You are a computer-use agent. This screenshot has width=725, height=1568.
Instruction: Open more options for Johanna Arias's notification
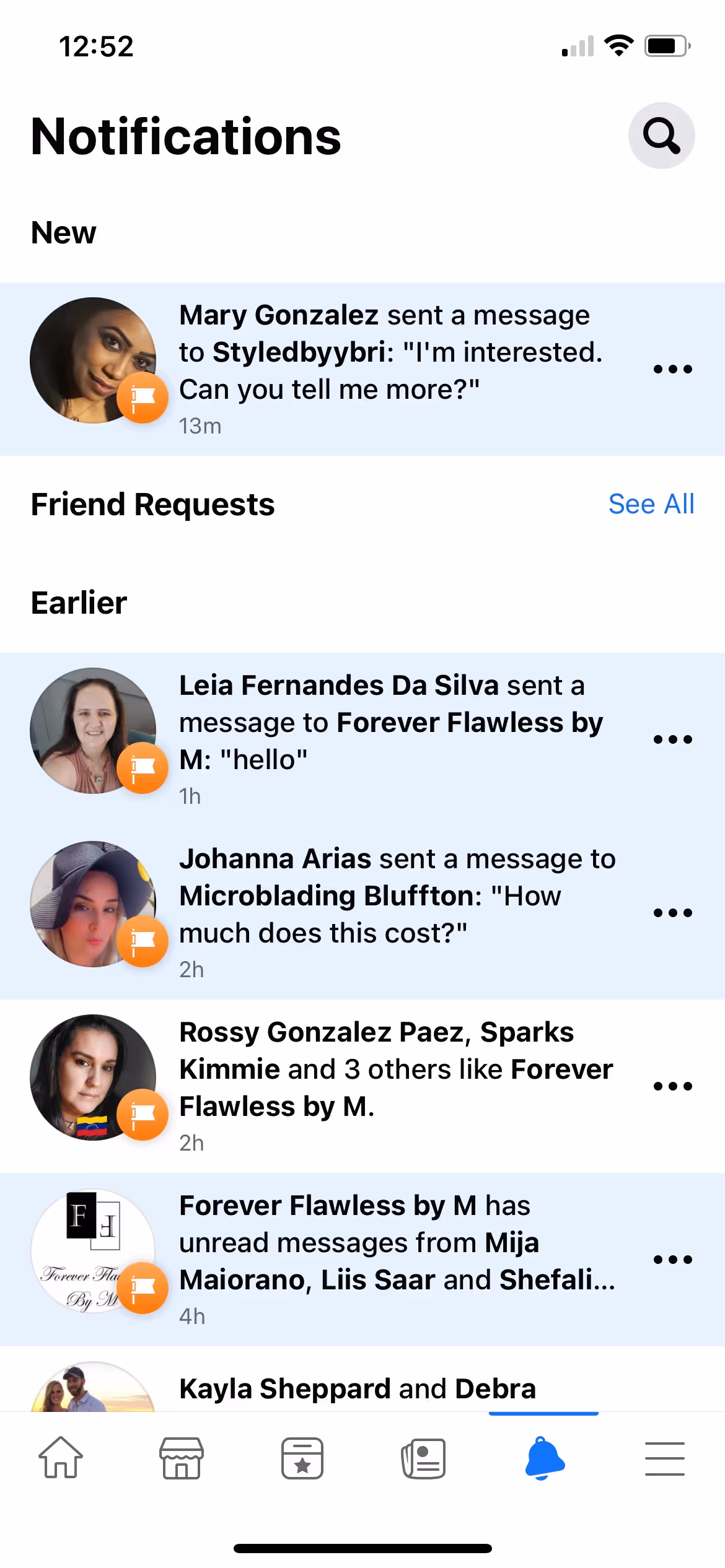click(x=672, y=913)
